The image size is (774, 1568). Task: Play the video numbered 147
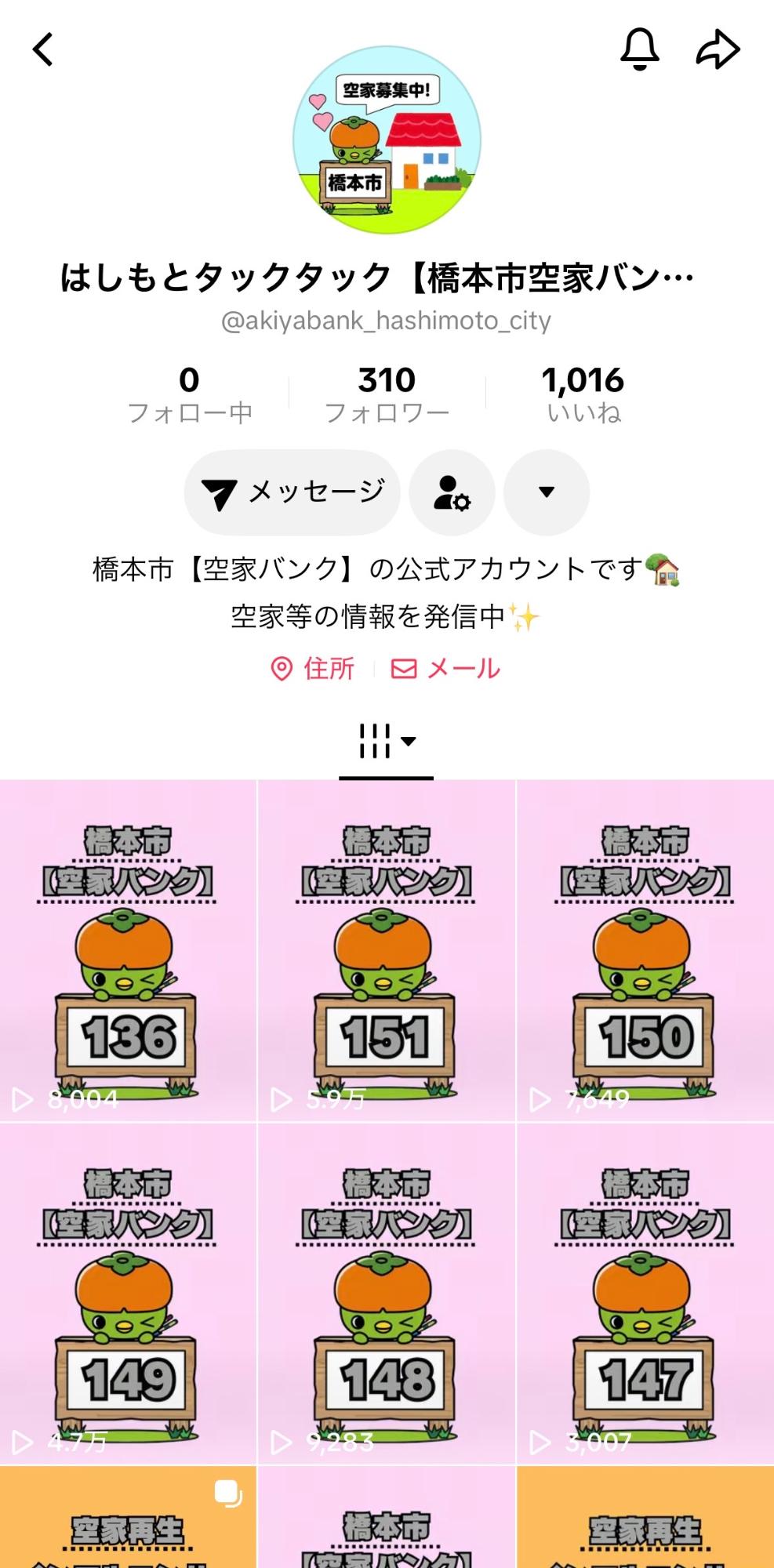[x=645, y=1294]
